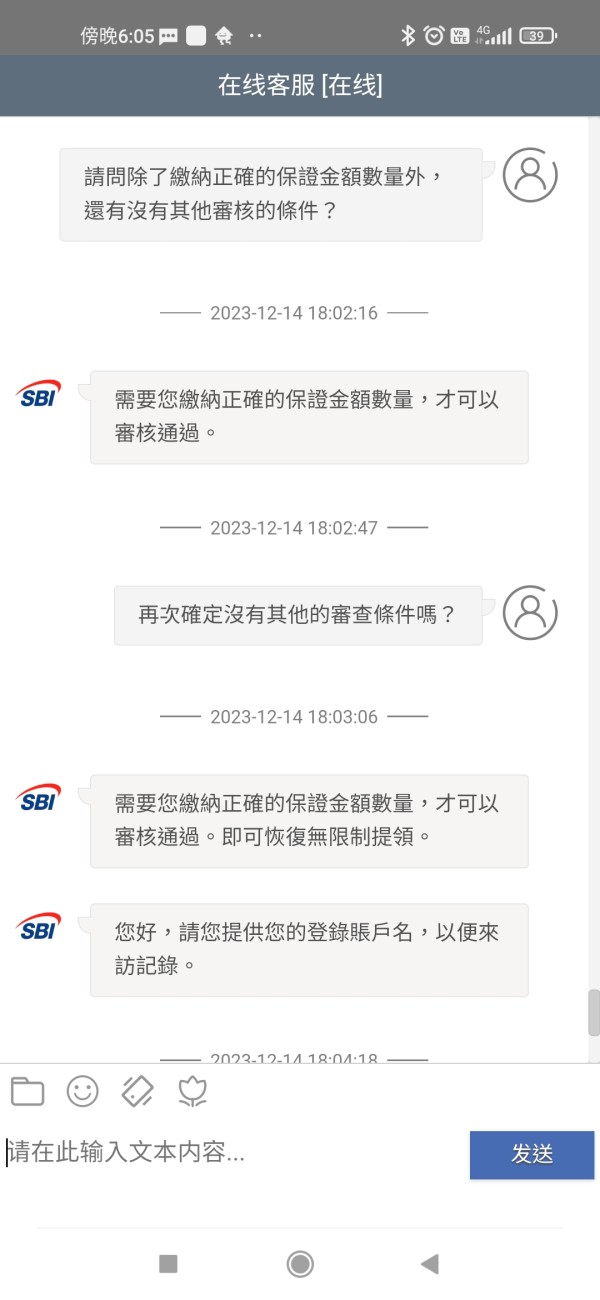Open recent apps with the square button

pyautogui.click(x=168, y=1264)
